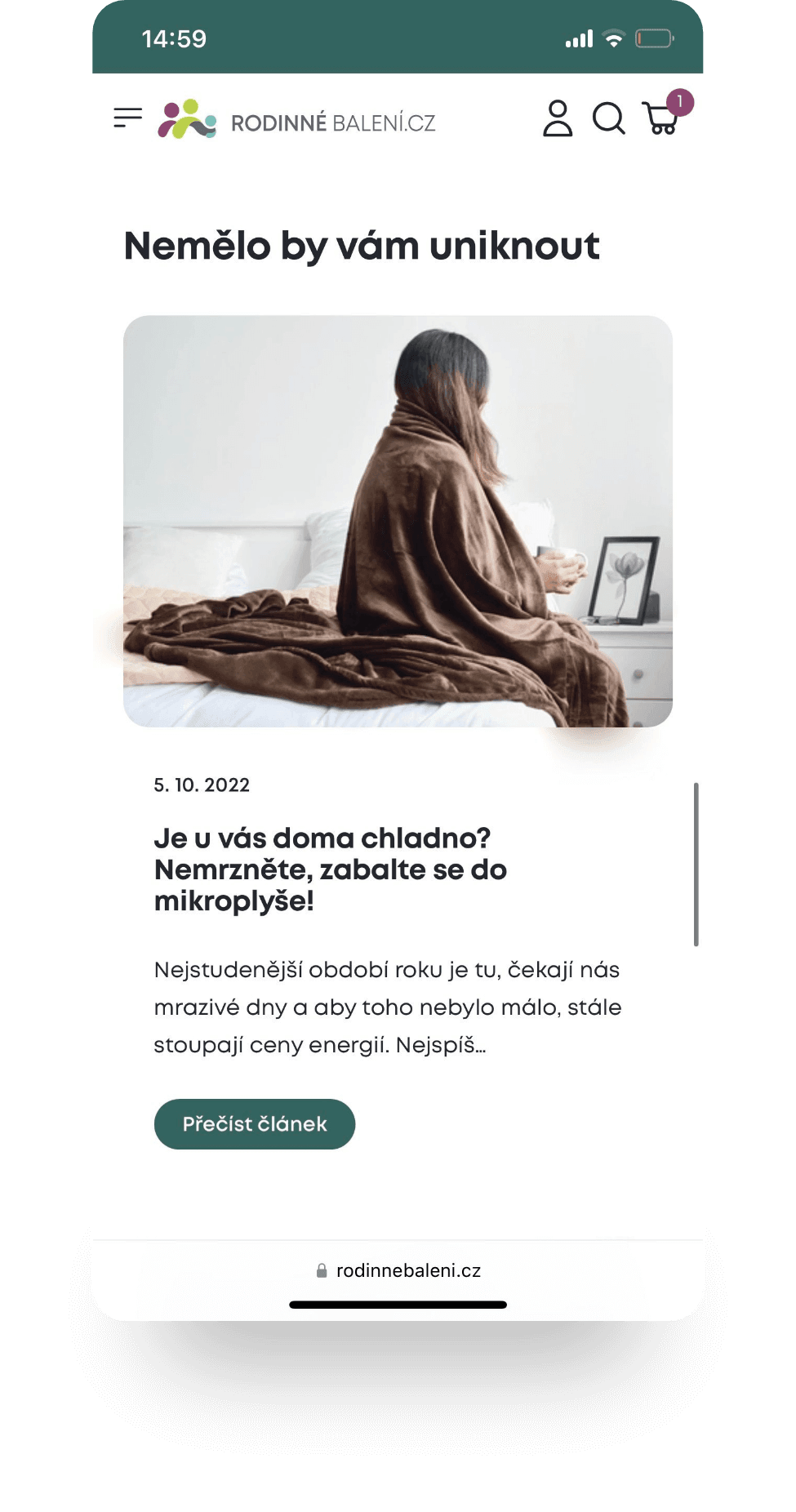Open the search magnifier

tap(608, 118)
